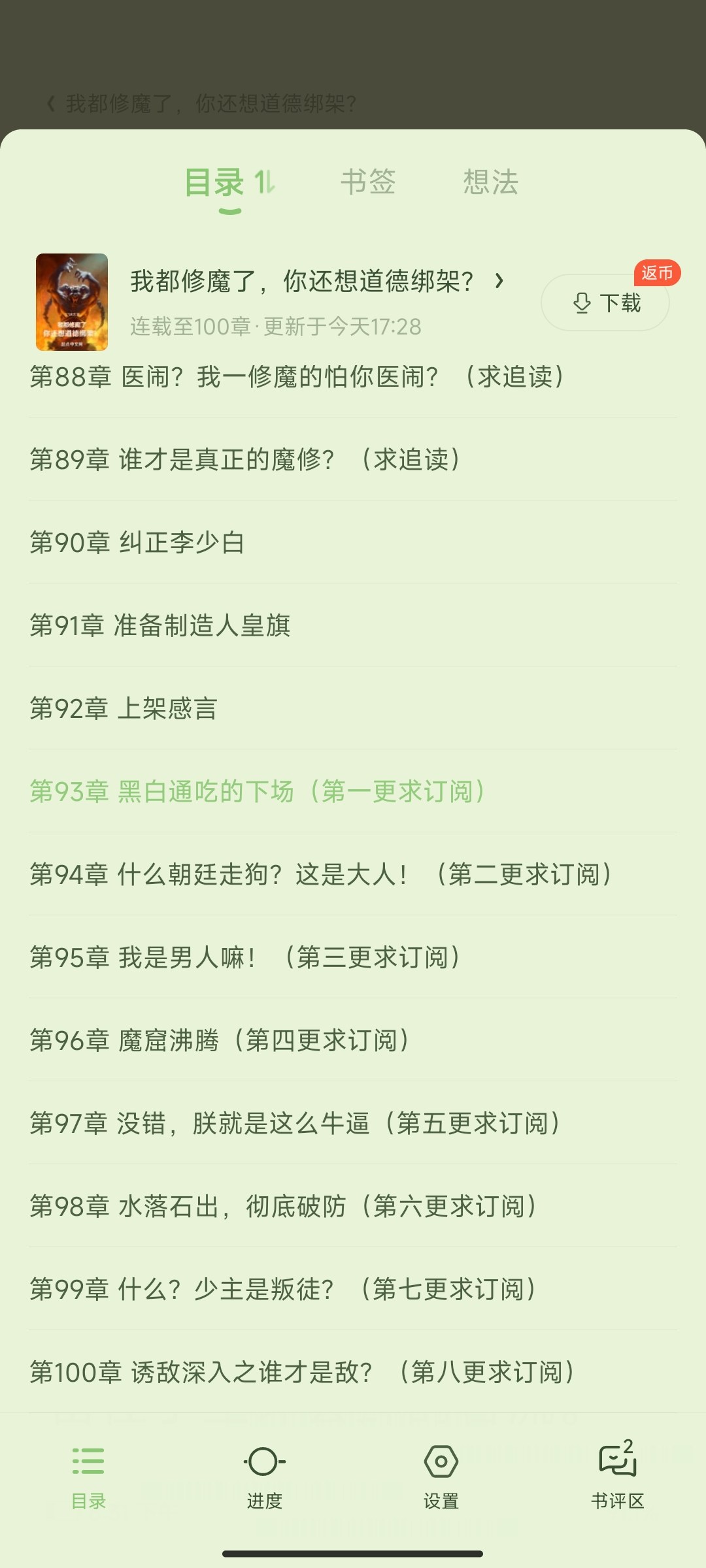706x1568 pixels.
Task: Open chapter 89 谁才是真正的魔修
Action: 245,459
